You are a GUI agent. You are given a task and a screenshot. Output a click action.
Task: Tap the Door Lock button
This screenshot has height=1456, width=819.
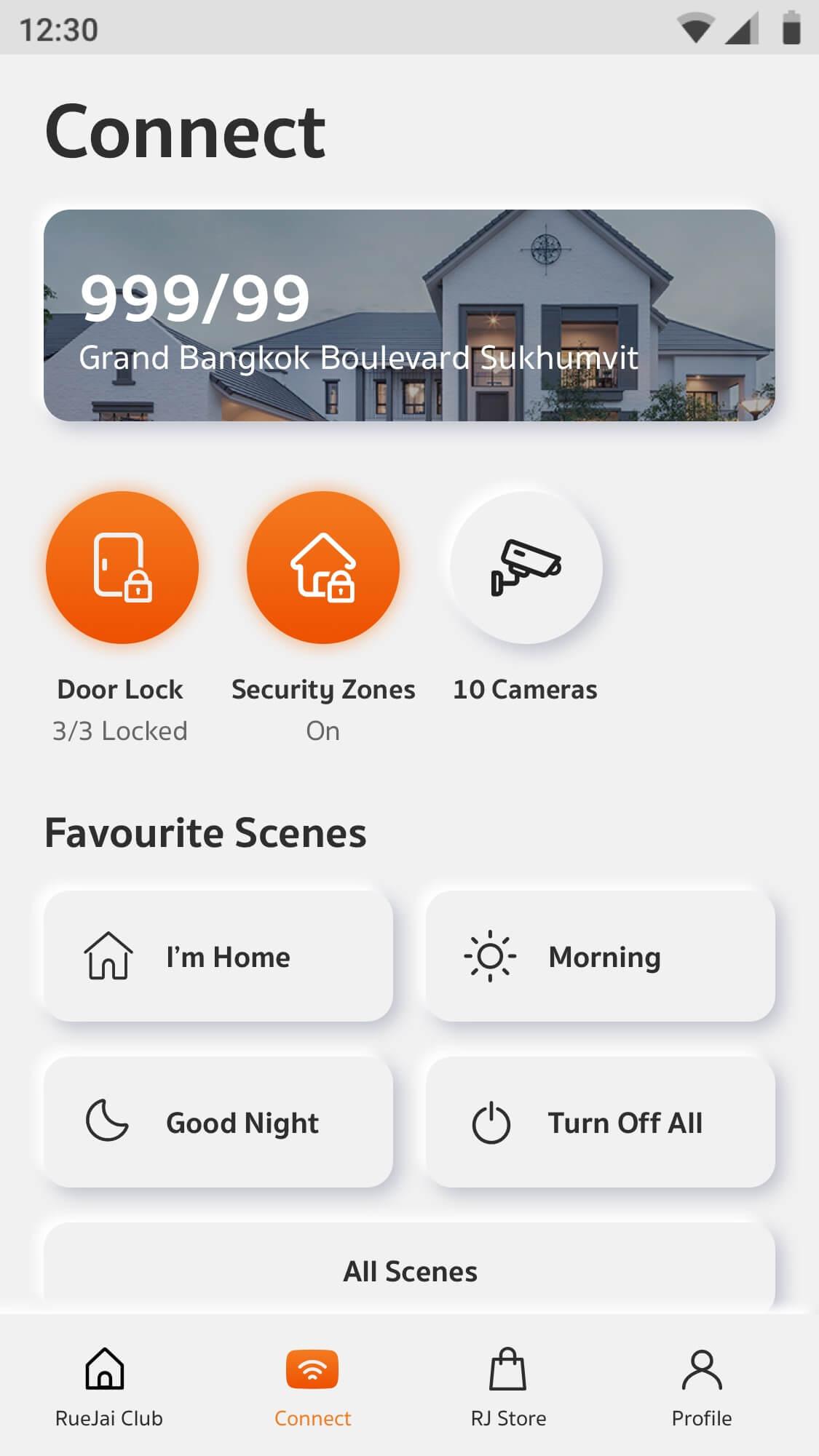pyautogui.click(x=122, y=568)
